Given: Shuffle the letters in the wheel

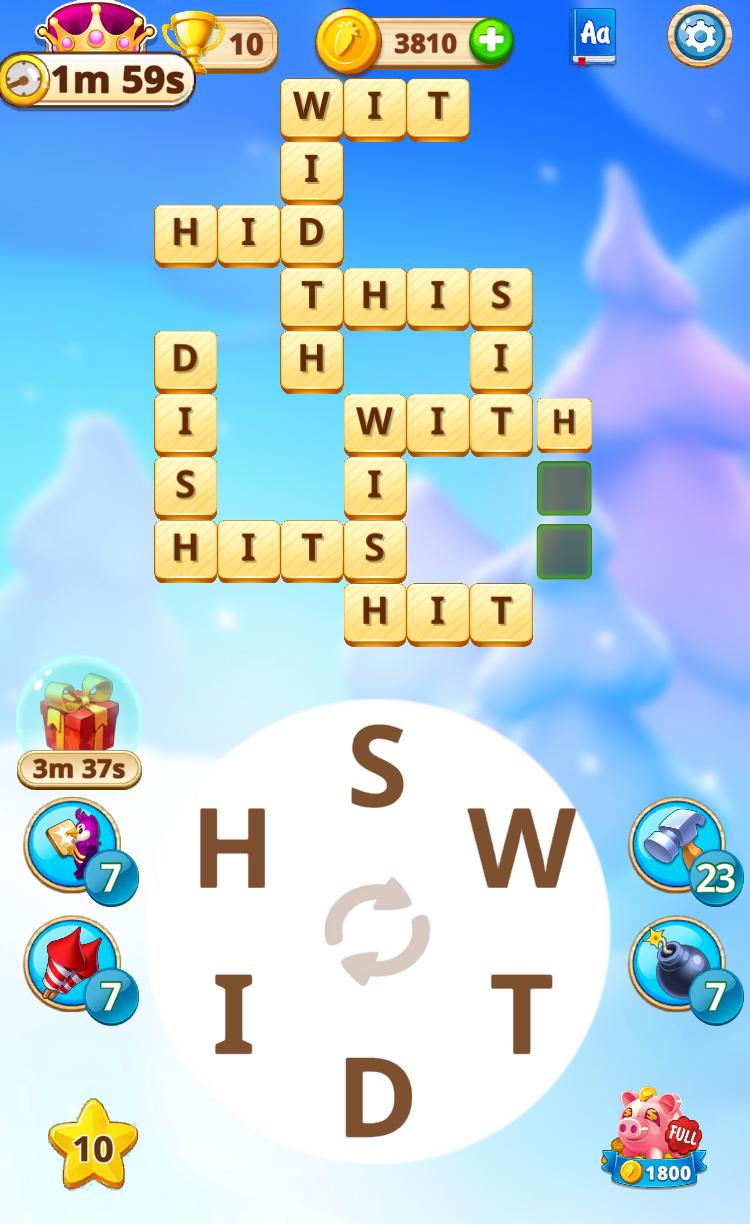Looking at the screenshot, I should click(377, 931).
